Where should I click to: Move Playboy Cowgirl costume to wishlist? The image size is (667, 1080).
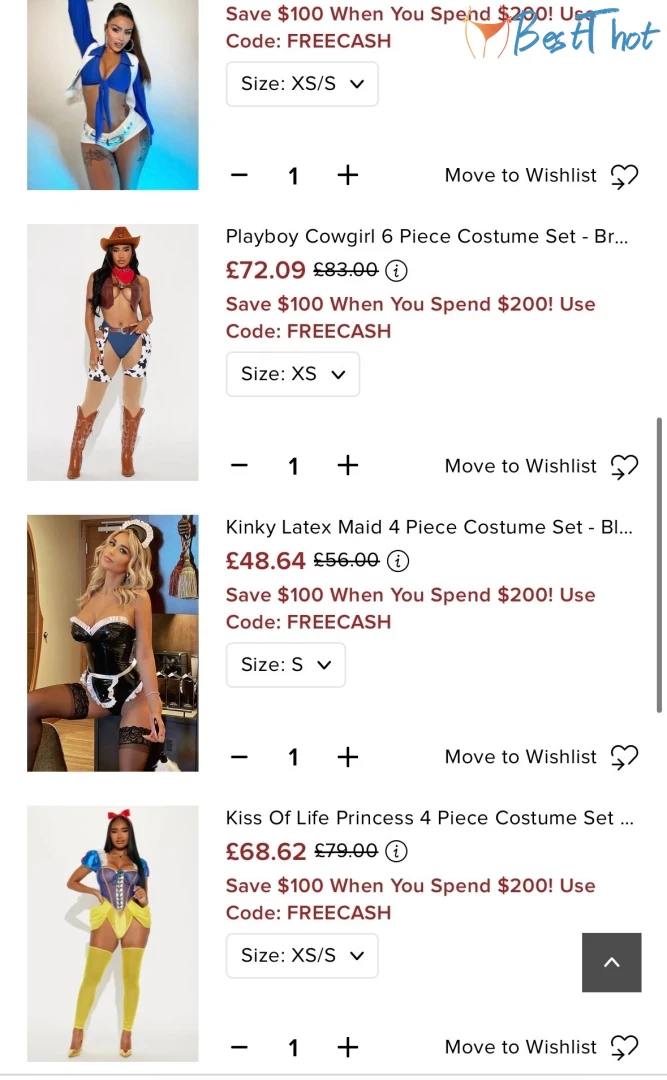click(x=540, y=466)
